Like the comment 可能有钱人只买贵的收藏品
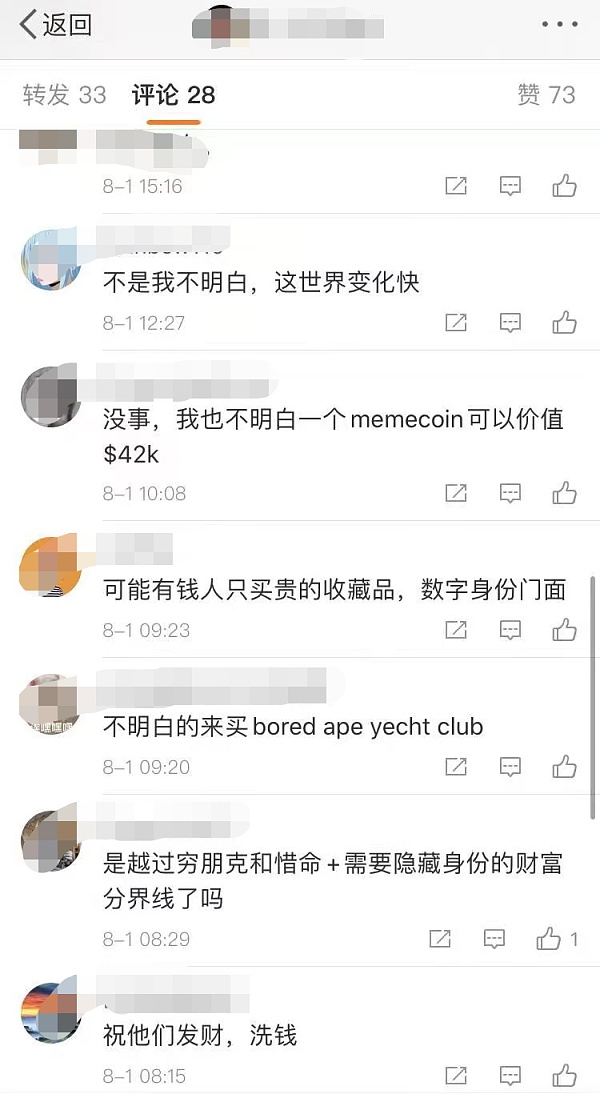Viewport: 600px width, 1094px height. [564, 630]
